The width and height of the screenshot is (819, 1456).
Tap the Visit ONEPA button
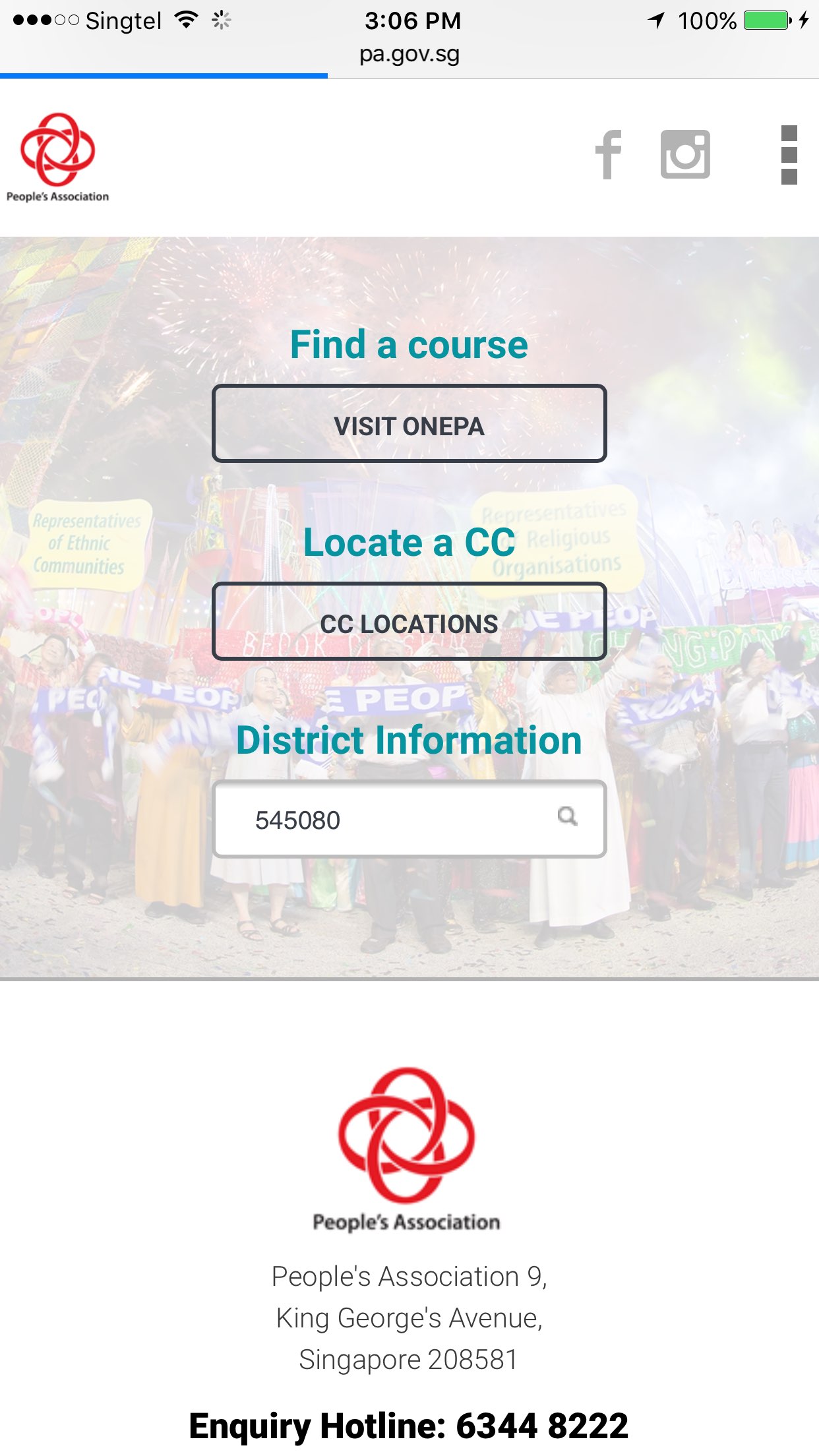pyautogui.click(x=409, y=423)
